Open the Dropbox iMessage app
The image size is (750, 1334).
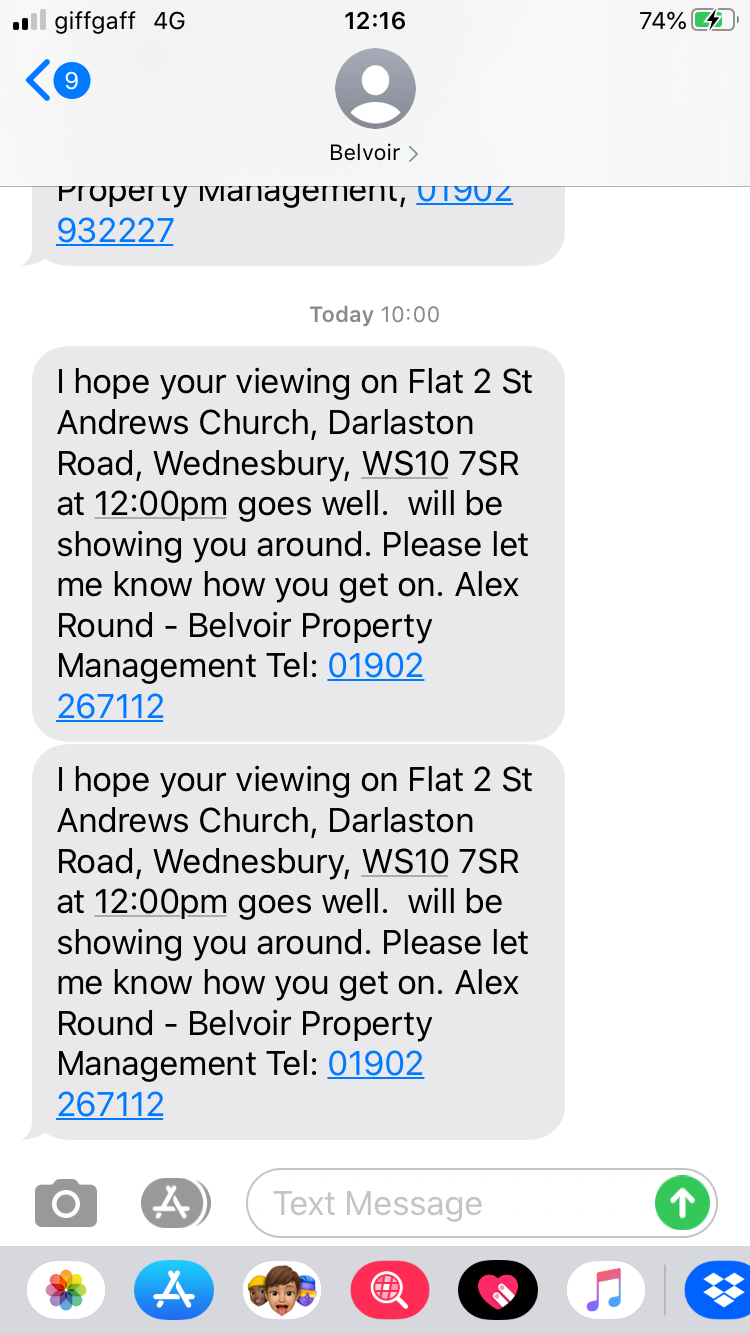pyautogui.click(x=720, y=1290)
